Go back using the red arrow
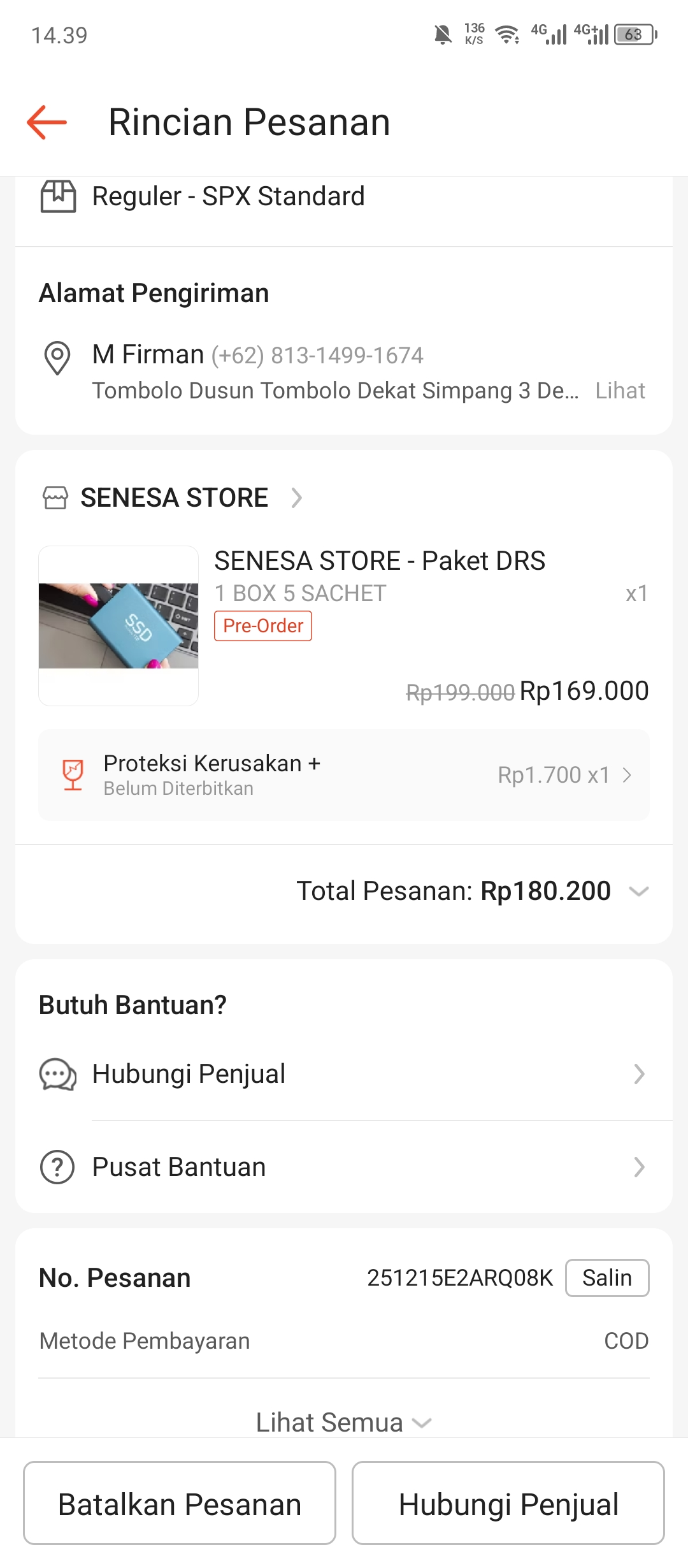This screenshot has height=1568, width=688. point(47,122)
